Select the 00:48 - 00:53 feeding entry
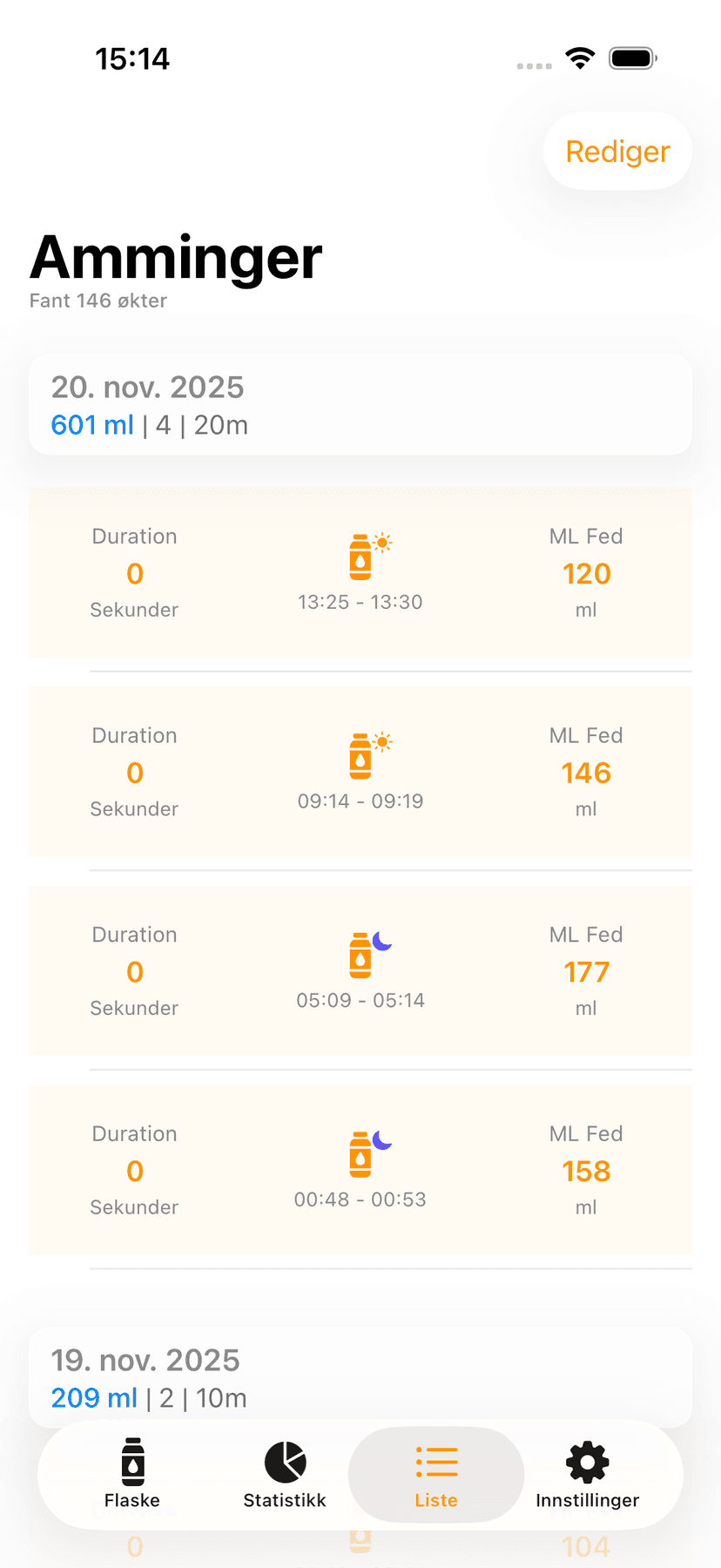 pyautogui.click(x=360, y=1170)
